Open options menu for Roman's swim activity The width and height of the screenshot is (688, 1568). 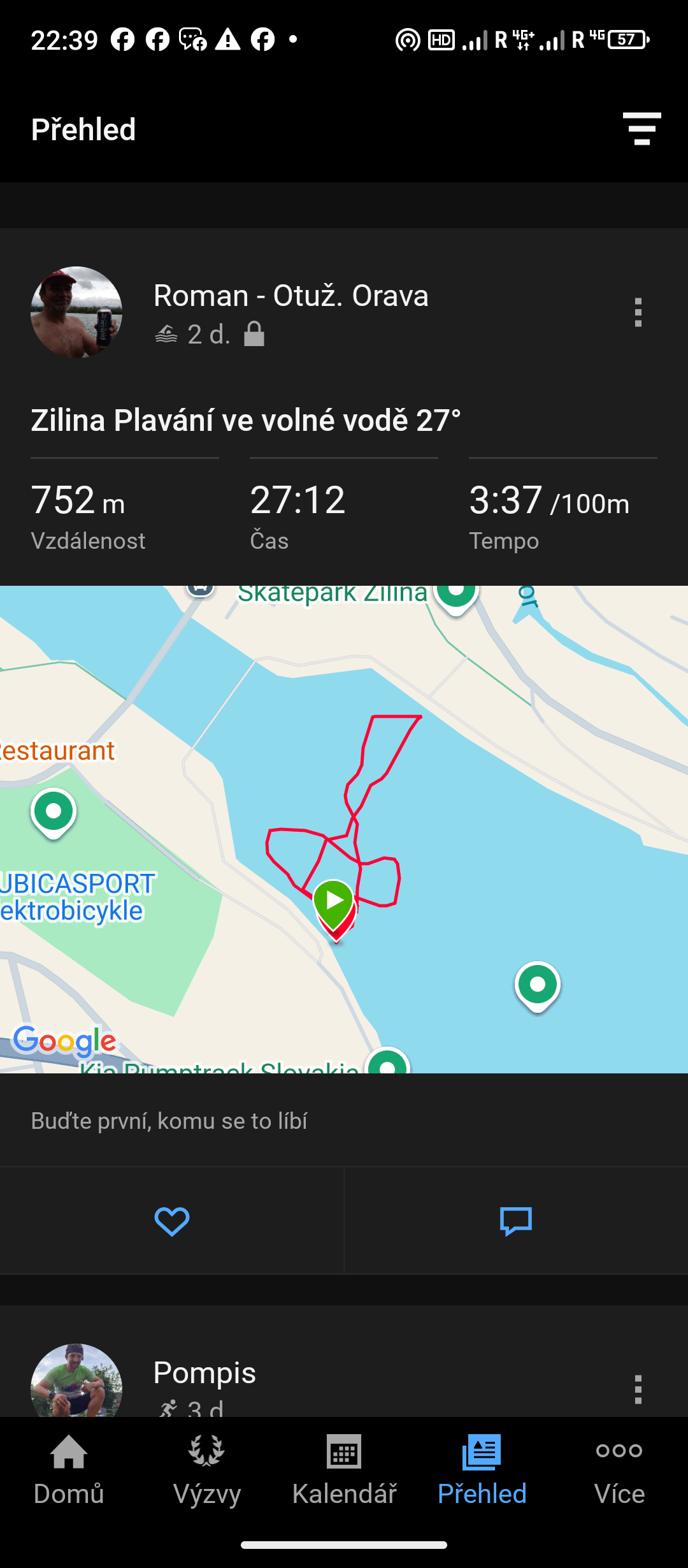pyautogui.click(x=638, y=312)
